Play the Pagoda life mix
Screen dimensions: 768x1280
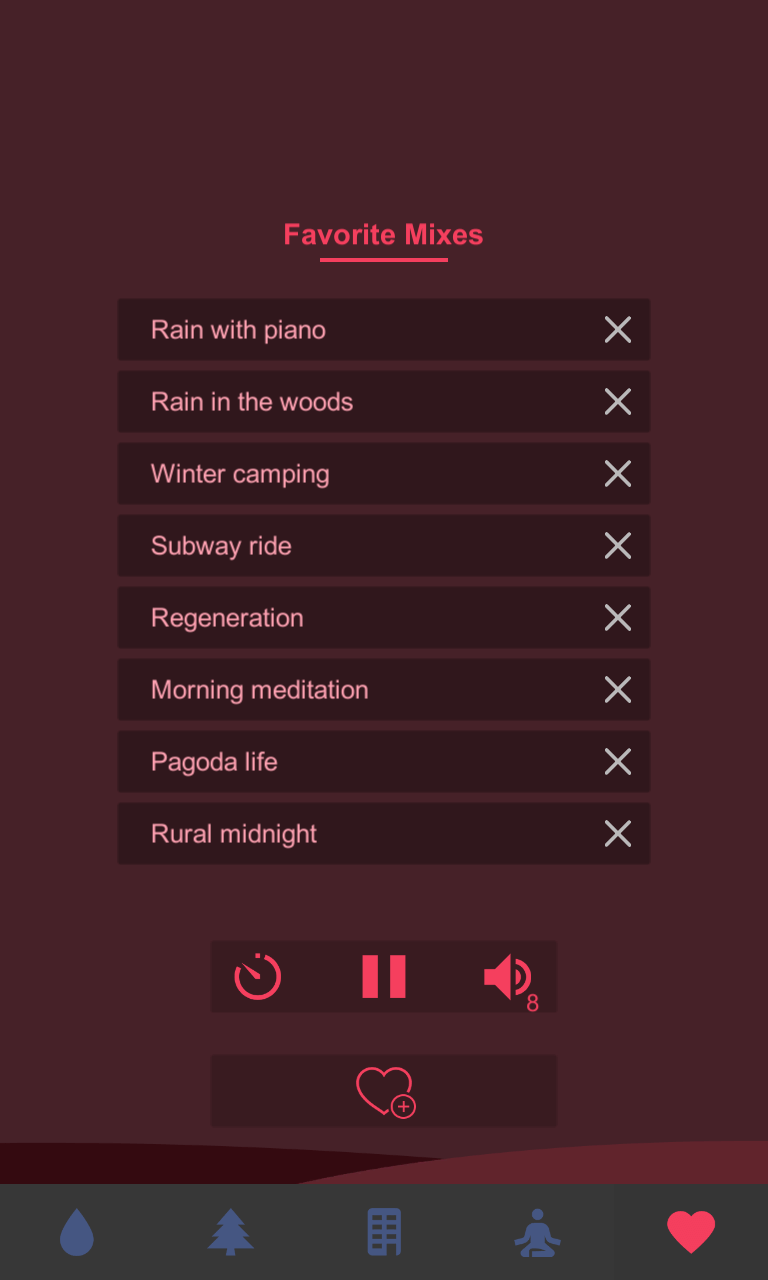(x=384, y=762)
